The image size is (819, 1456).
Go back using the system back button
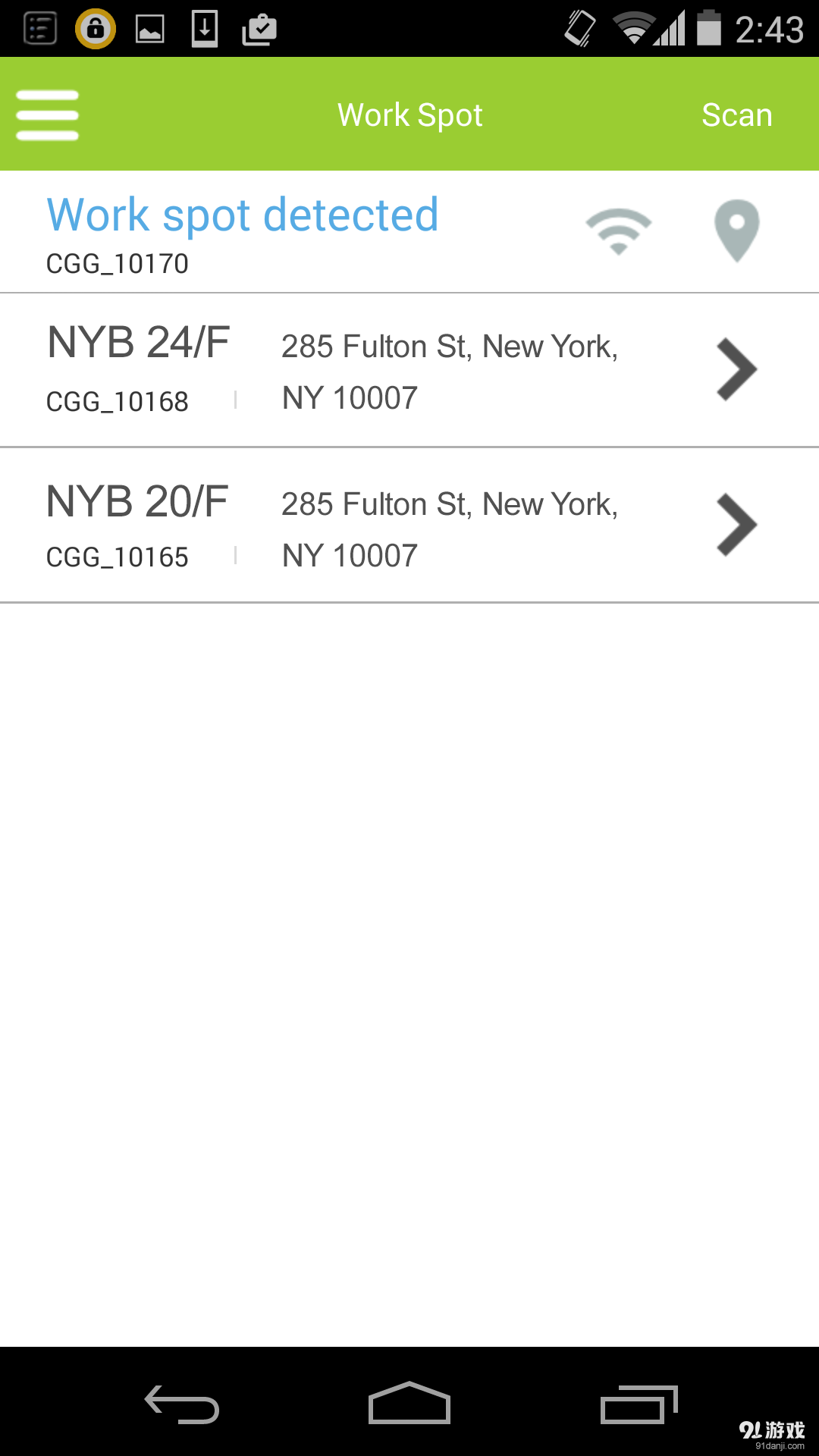182,1404
